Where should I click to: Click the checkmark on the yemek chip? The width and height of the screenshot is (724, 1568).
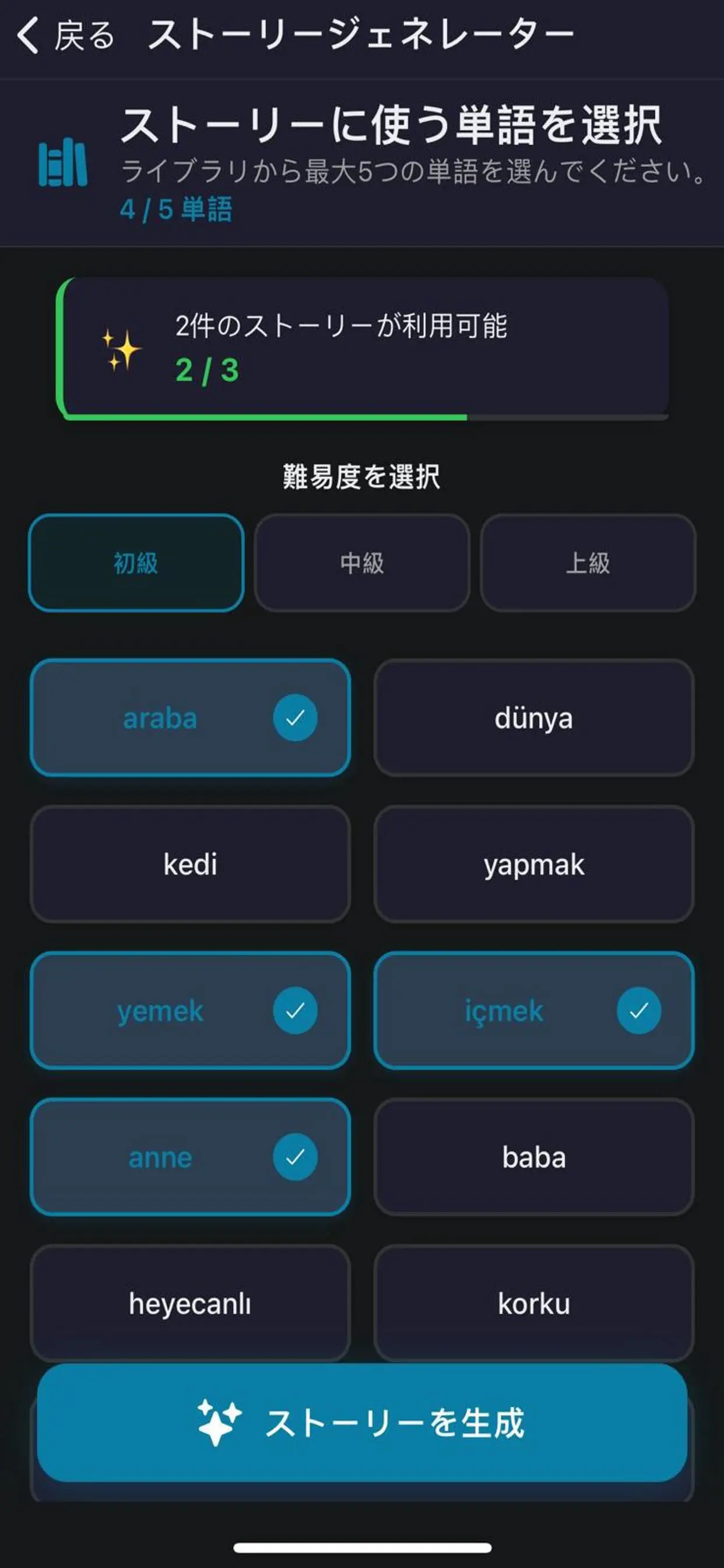coord(295,1012)
